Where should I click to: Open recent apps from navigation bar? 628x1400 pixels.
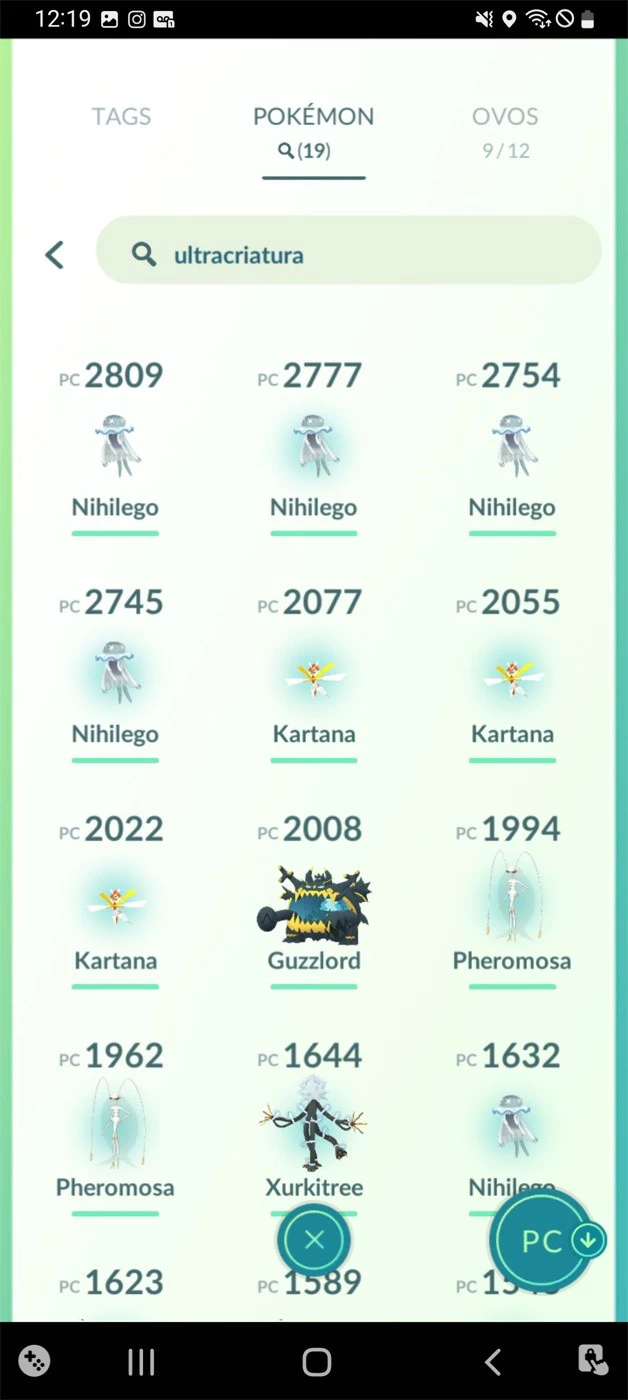click(141, 1361)
